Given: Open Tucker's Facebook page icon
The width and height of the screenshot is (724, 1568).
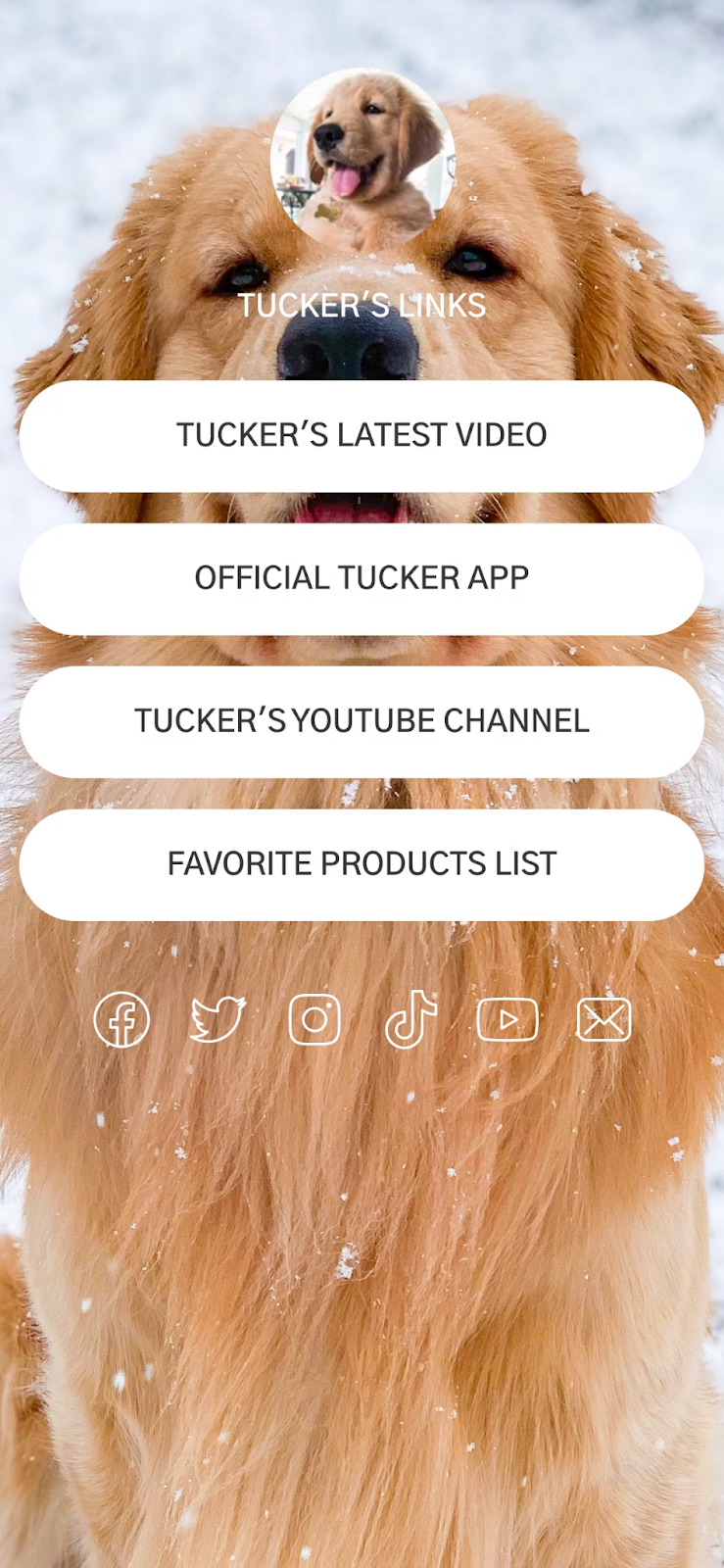Looking at the screenshot, I should [x=121, y=1020].
